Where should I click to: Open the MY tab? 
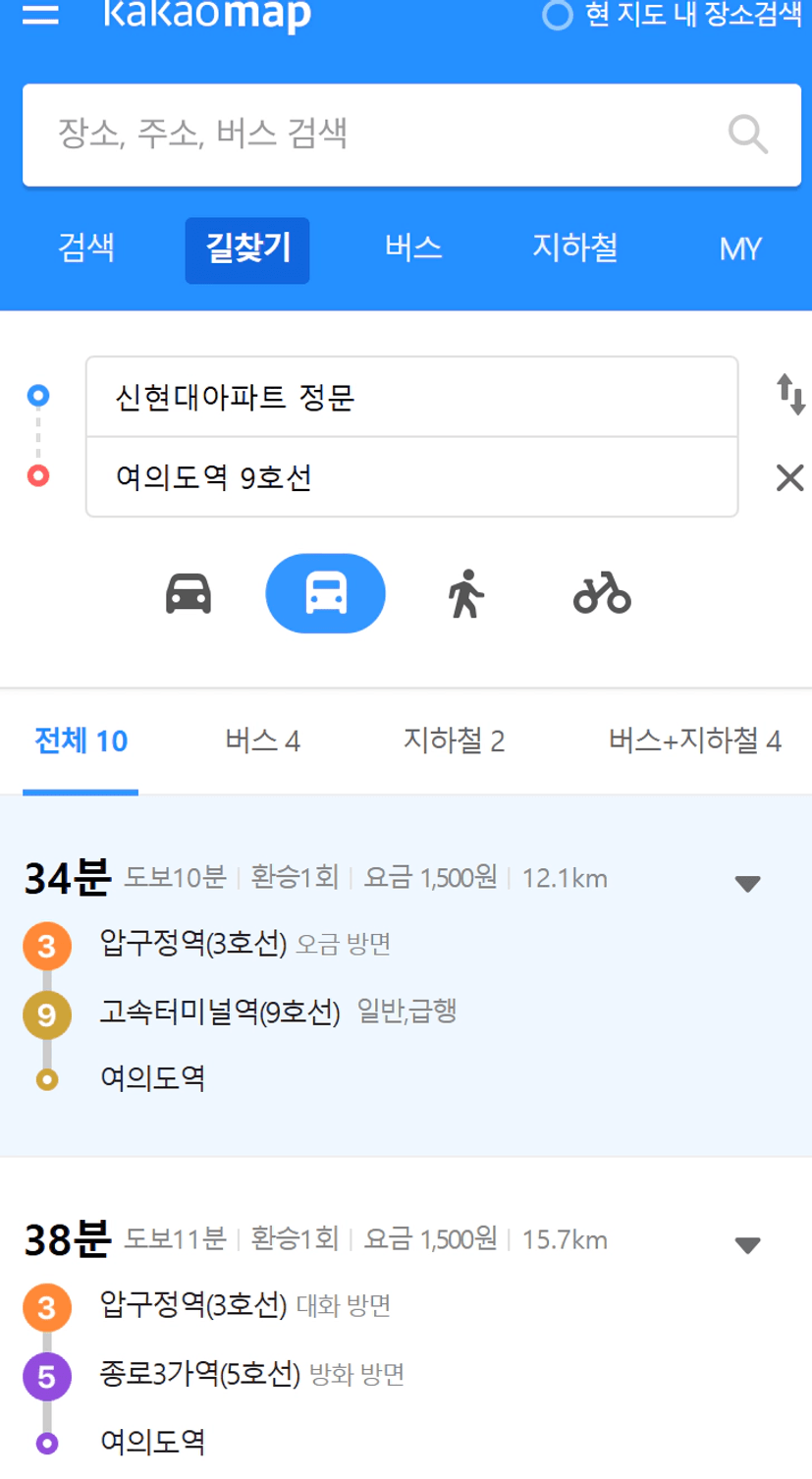[740, 248]
